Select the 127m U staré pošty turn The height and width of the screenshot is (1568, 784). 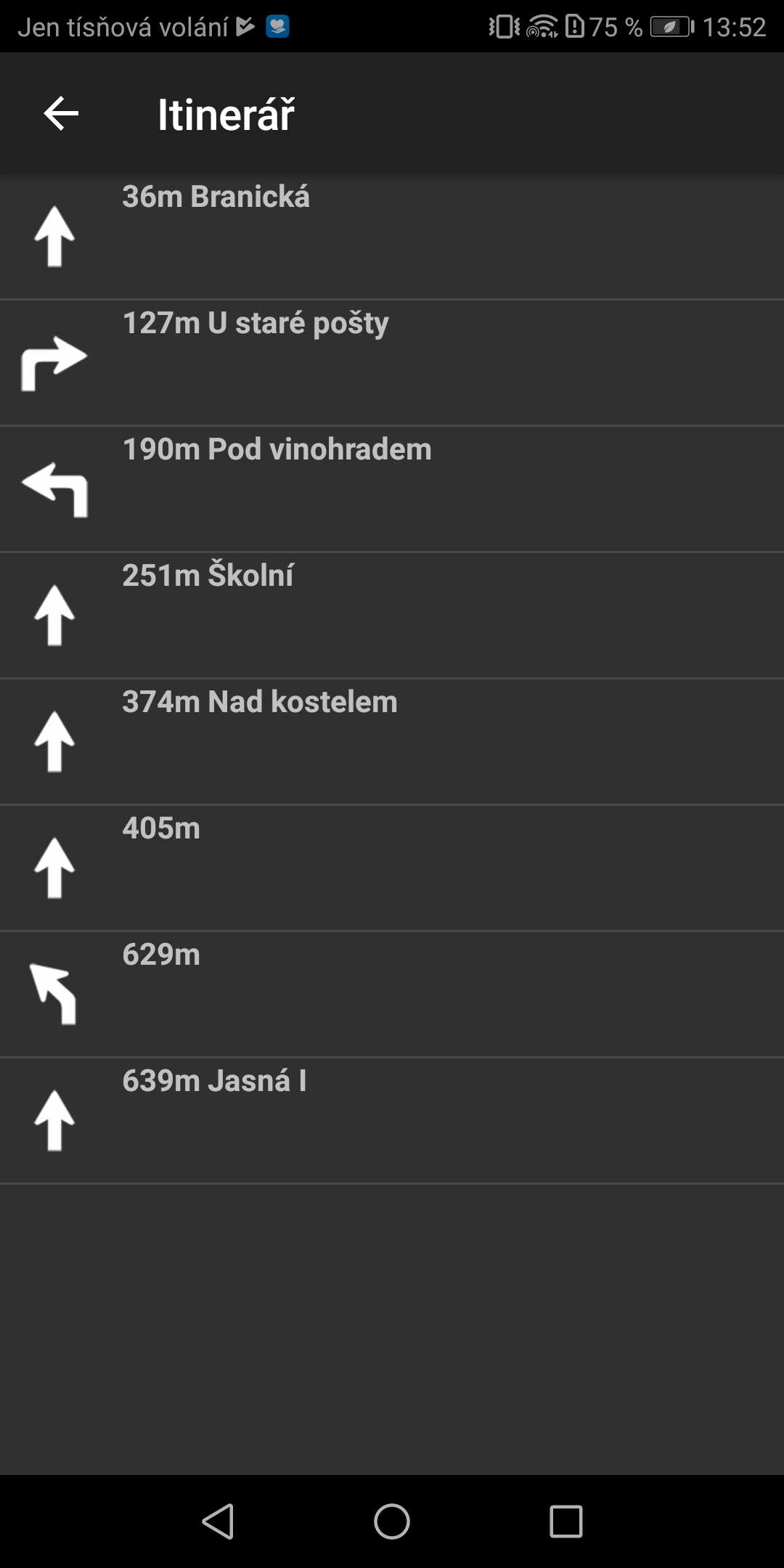[392, 363]
